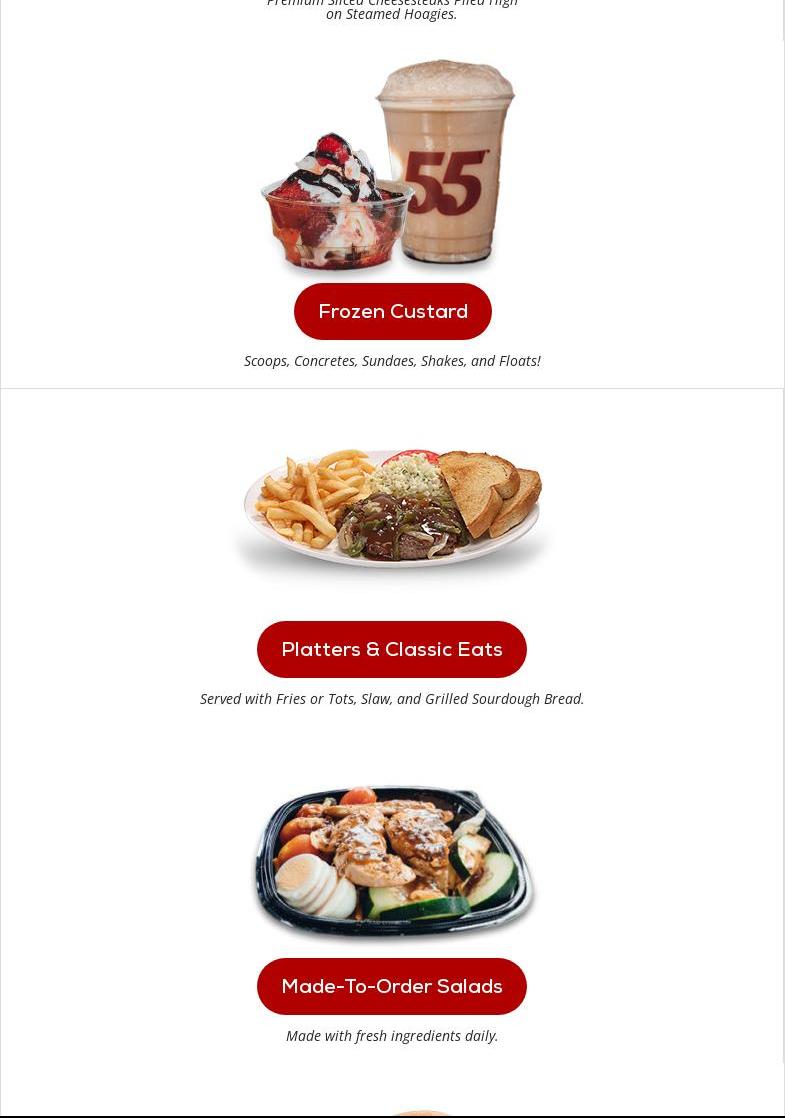Screen dimensions: 785x1118
Task: Open the Frozen Custard menu
Action: (392, 312)
